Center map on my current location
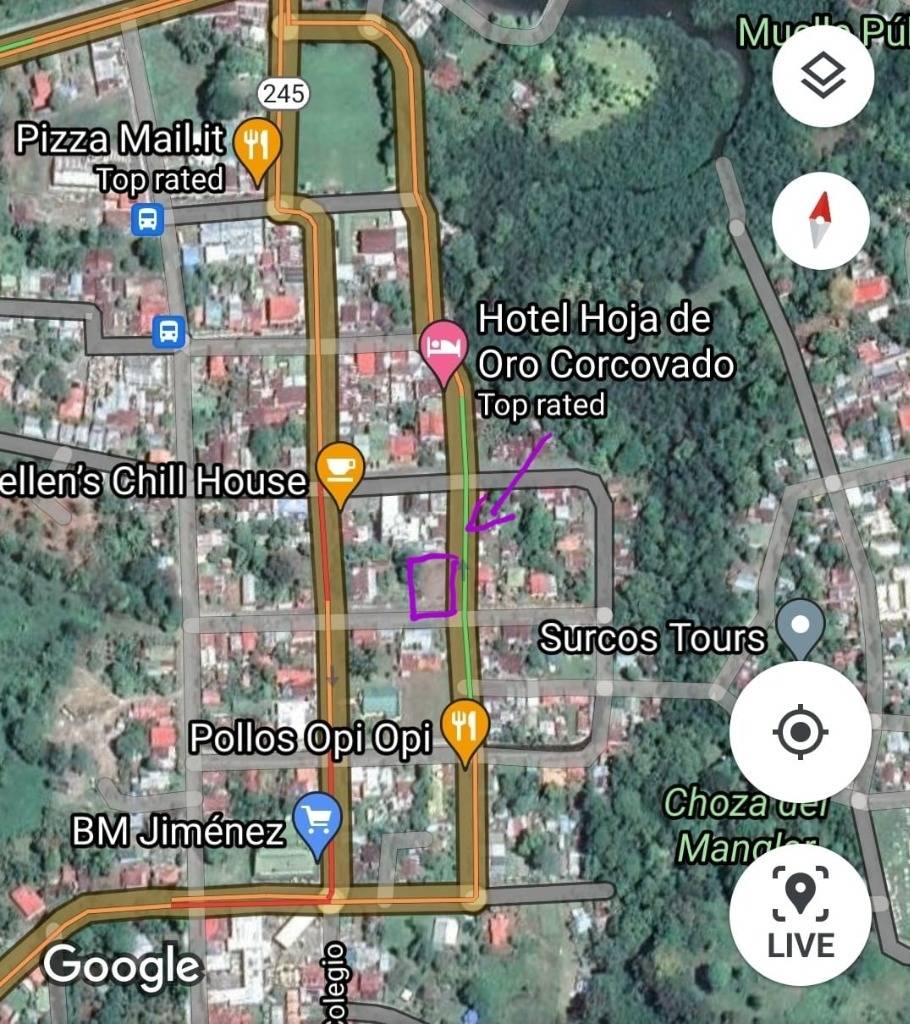 (800, 732)
